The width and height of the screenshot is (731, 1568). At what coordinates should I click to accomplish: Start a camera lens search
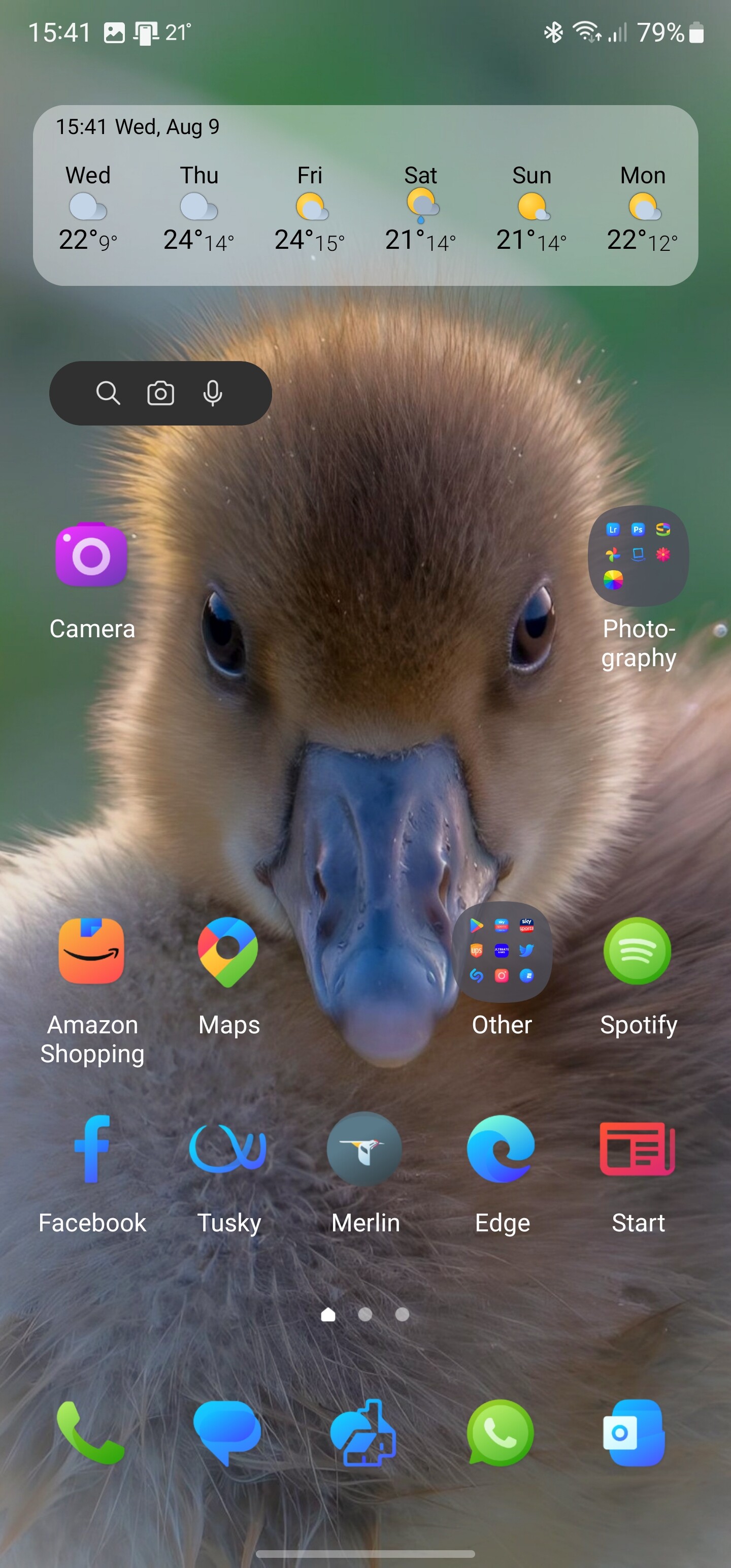point(161,393)
